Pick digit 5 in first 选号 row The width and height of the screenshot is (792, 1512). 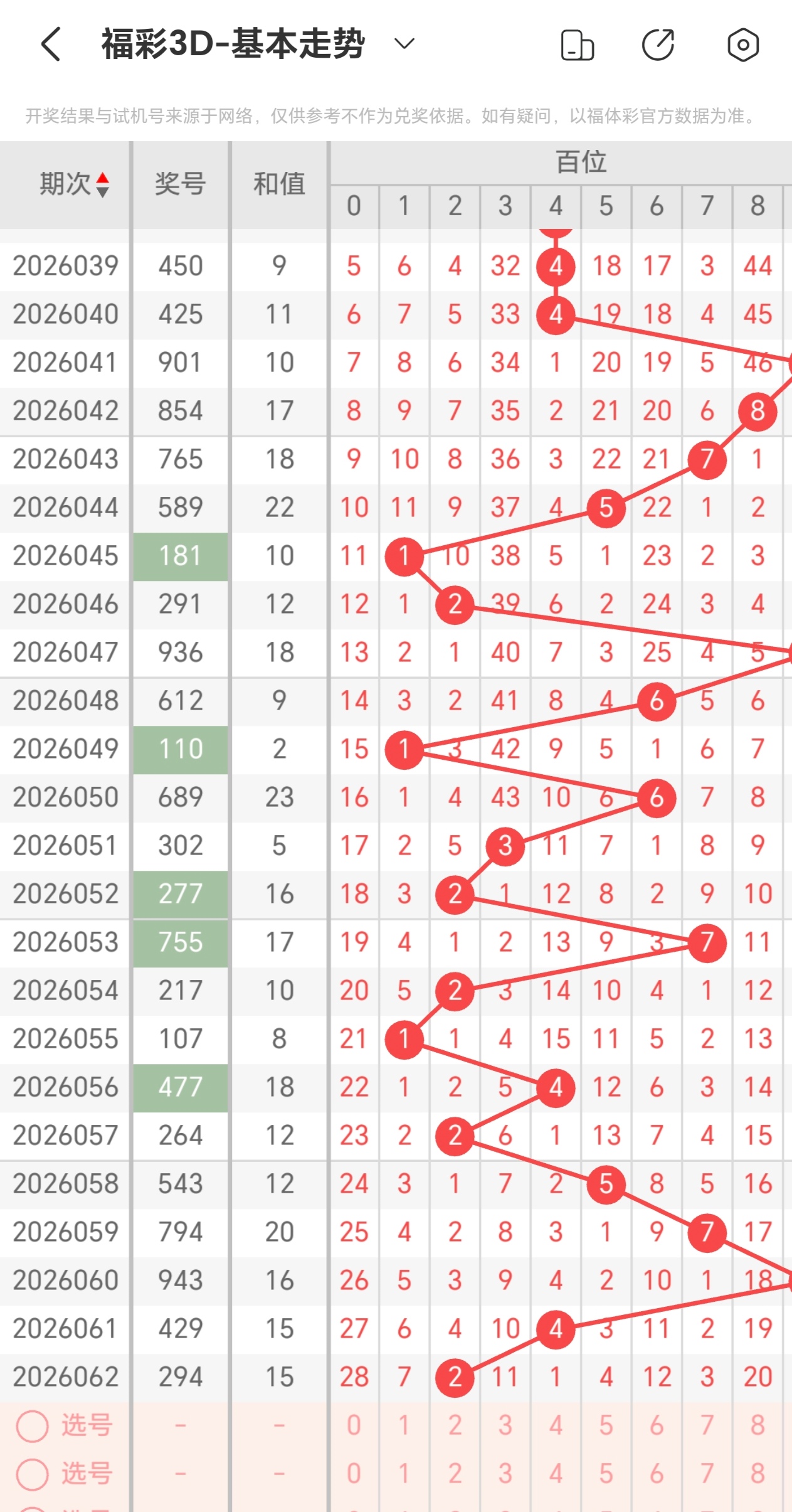point(606,1425)
